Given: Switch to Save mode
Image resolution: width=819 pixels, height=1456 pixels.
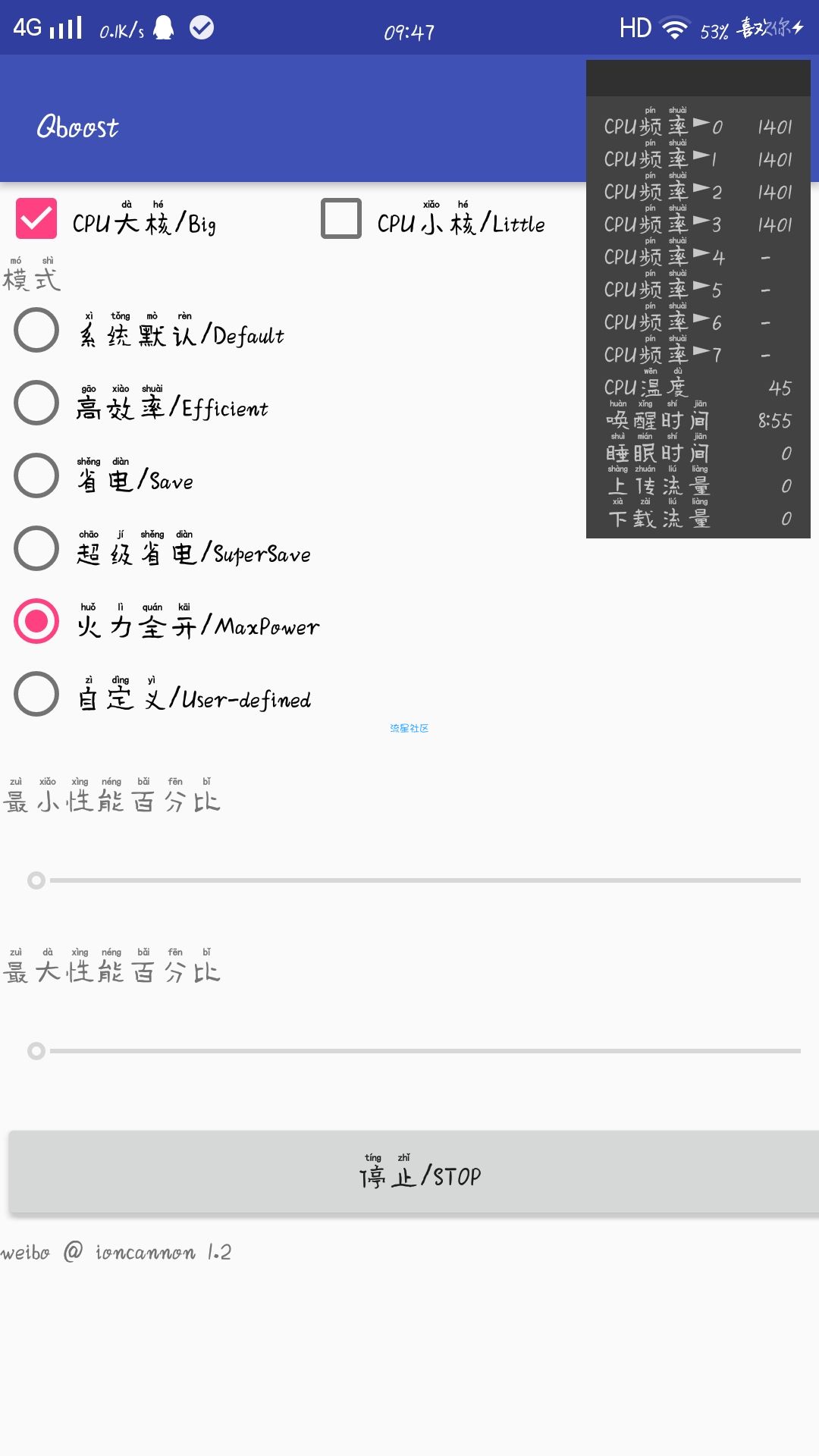Looking at the screenshot, I should tap(36, 475).
